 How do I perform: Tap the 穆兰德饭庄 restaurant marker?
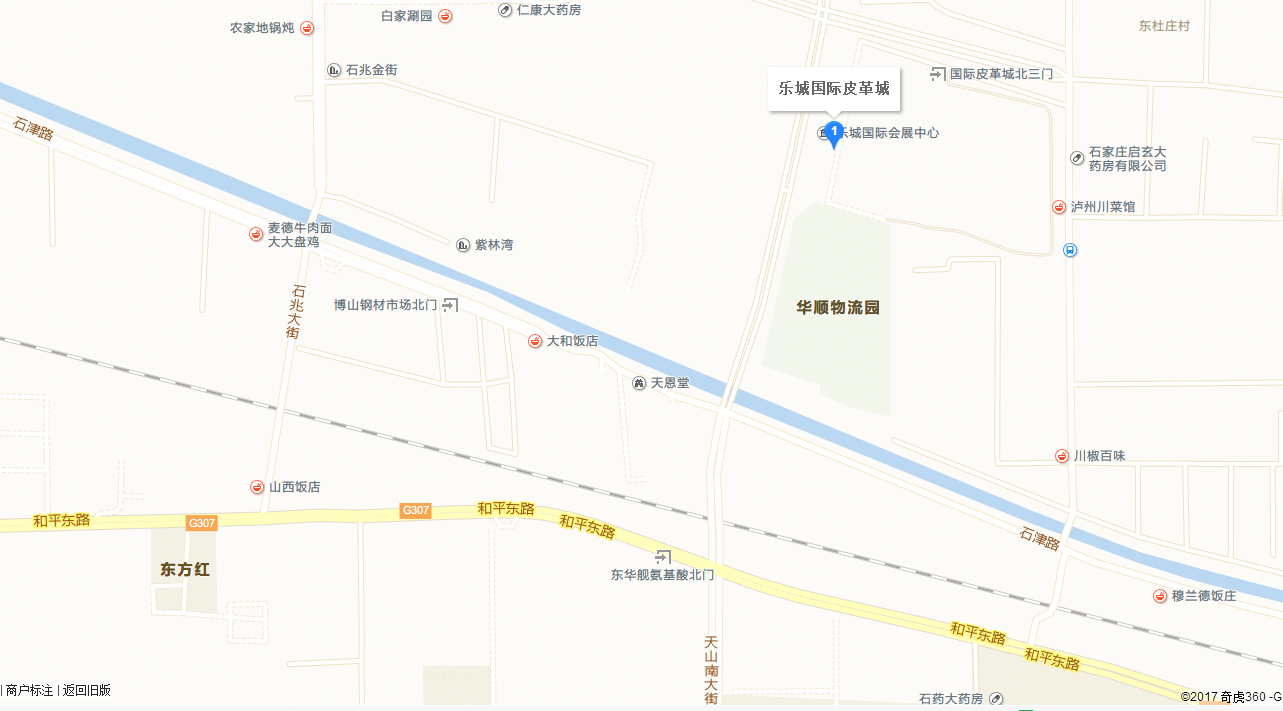coord(1160,596)
